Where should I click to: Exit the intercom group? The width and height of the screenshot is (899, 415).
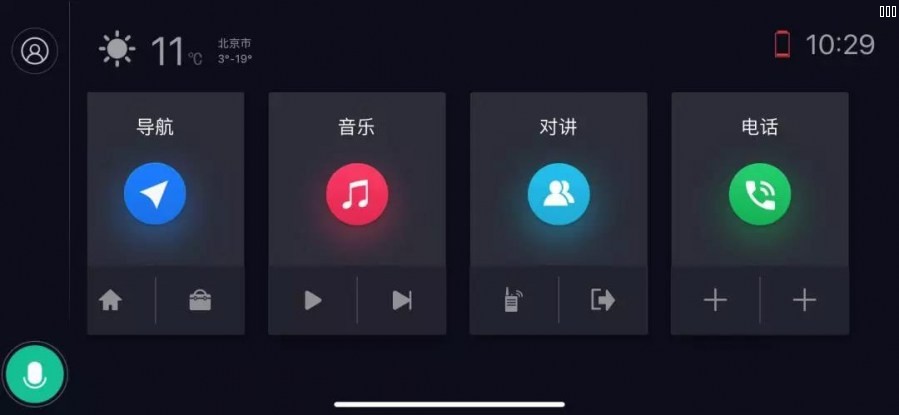(x=603, y=300)
